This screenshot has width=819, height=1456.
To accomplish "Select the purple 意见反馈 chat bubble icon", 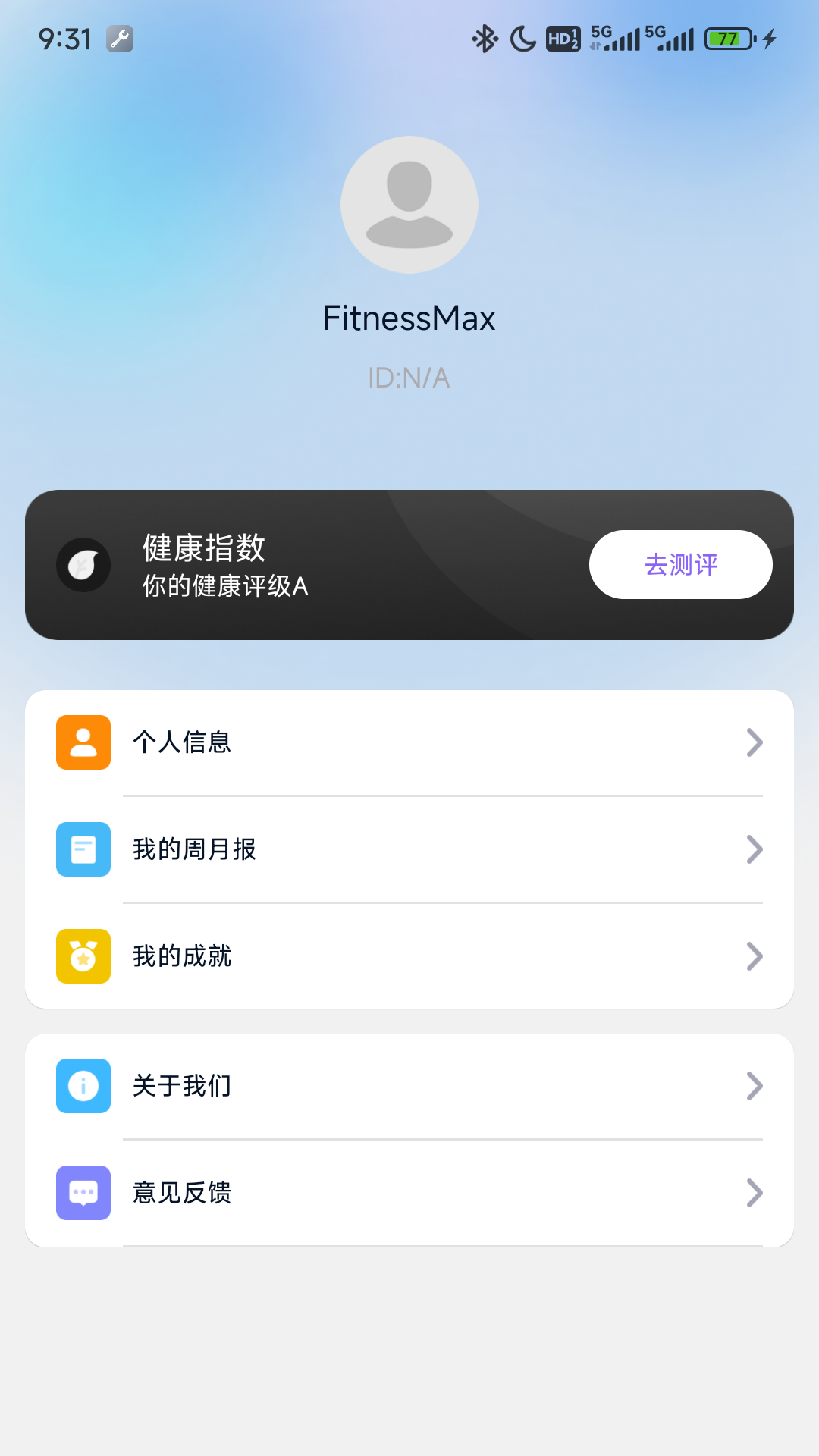I will (83, 1193).
